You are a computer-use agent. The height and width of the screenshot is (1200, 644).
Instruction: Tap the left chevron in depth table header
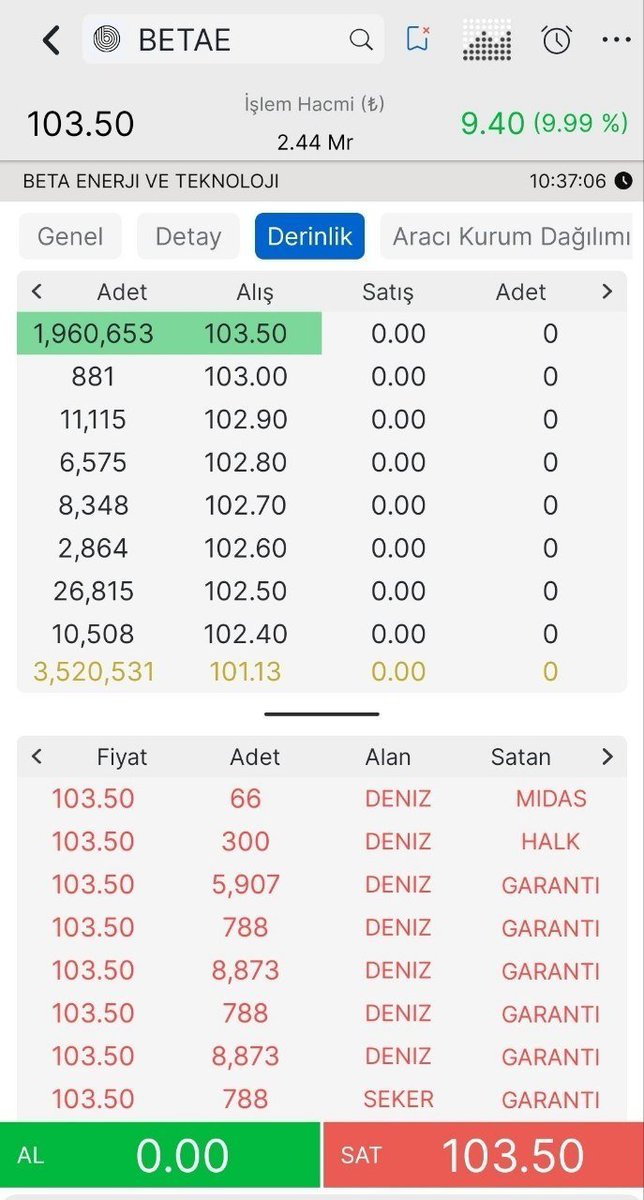[37, 292]
